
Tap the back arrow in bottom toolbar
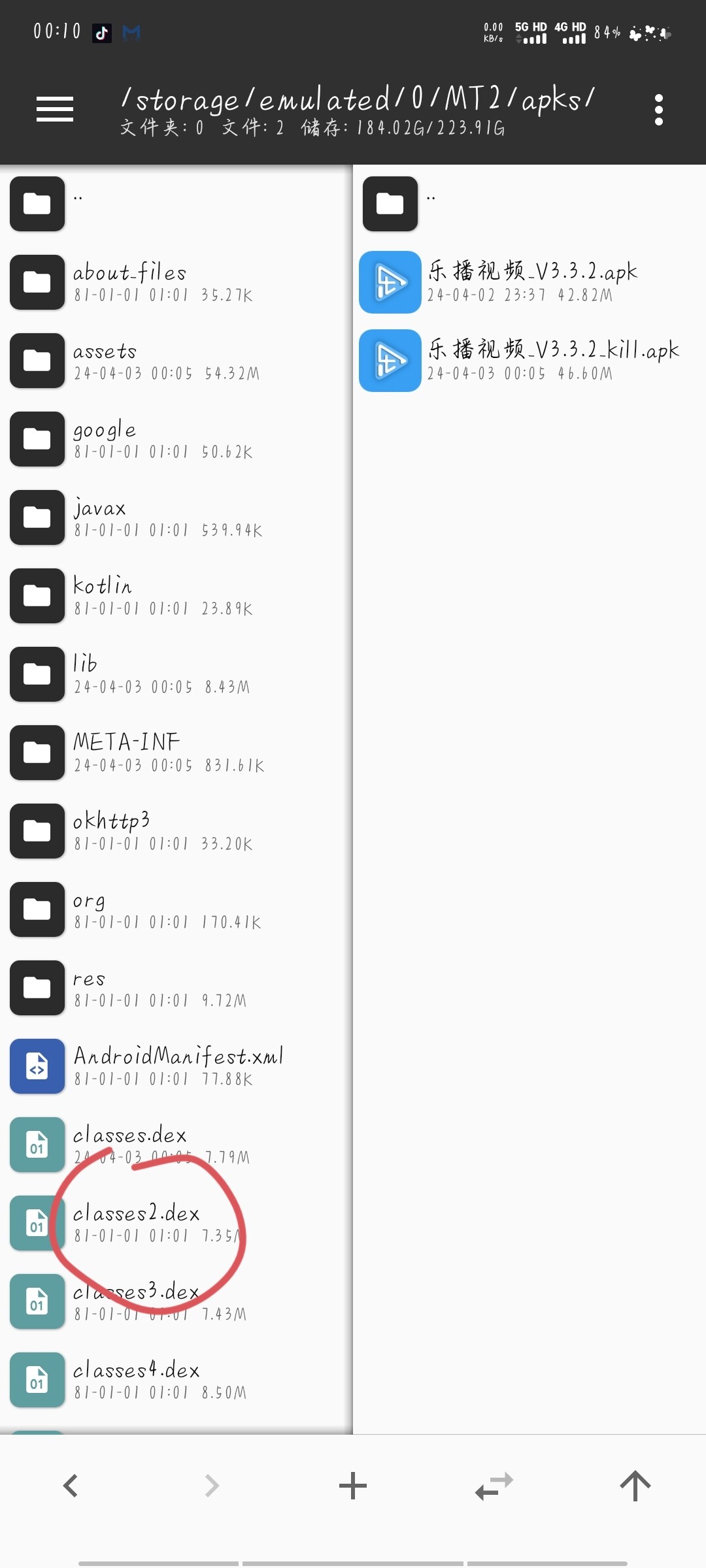coord(71,1486)
